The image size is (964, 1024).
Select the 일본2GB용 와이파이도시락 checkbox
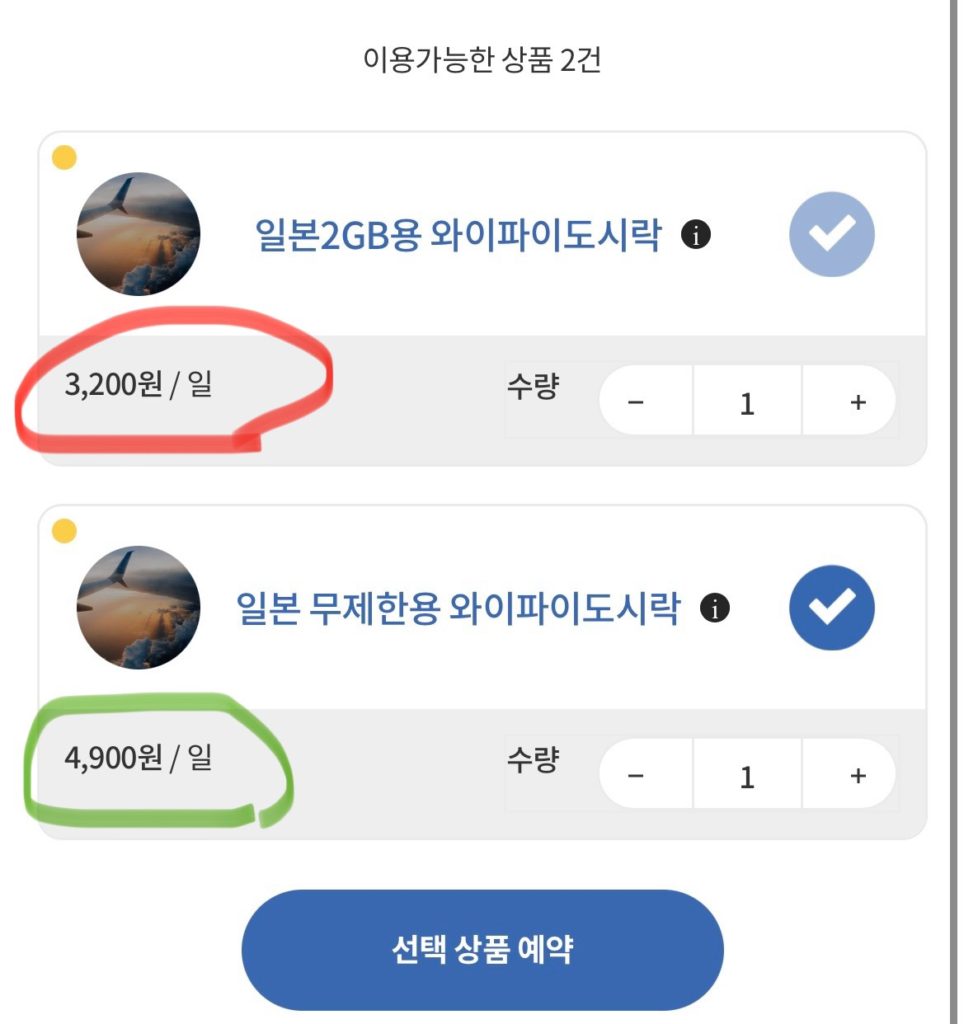831,235
